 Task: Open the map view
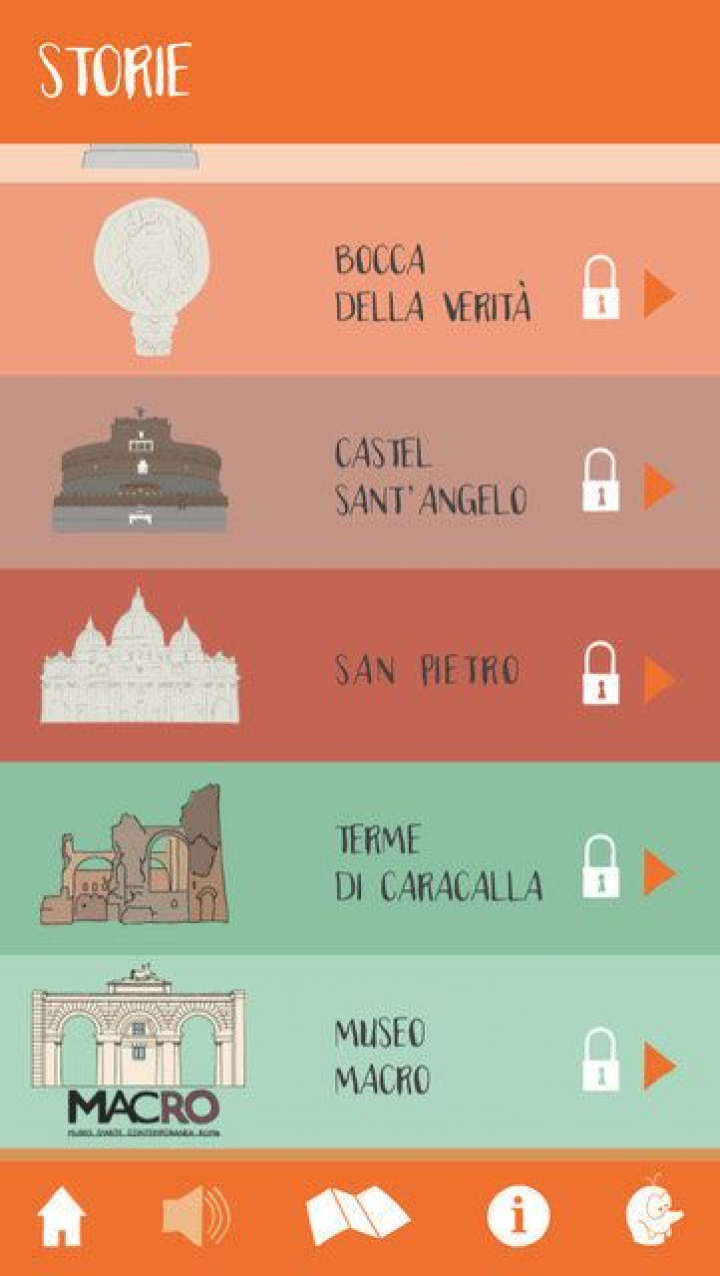357,1216
